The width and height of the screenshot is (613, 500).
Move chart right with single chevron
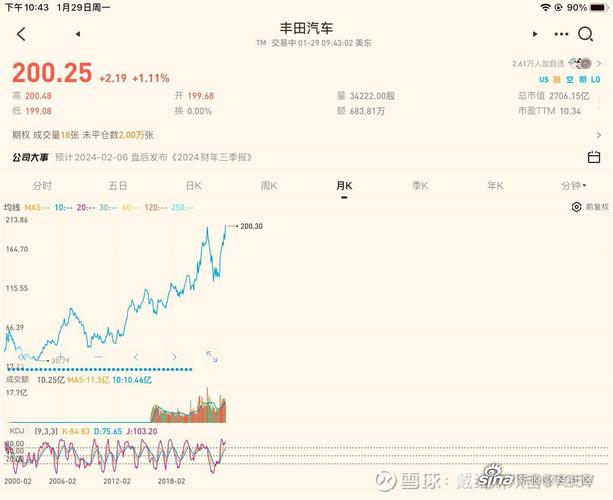174,356
